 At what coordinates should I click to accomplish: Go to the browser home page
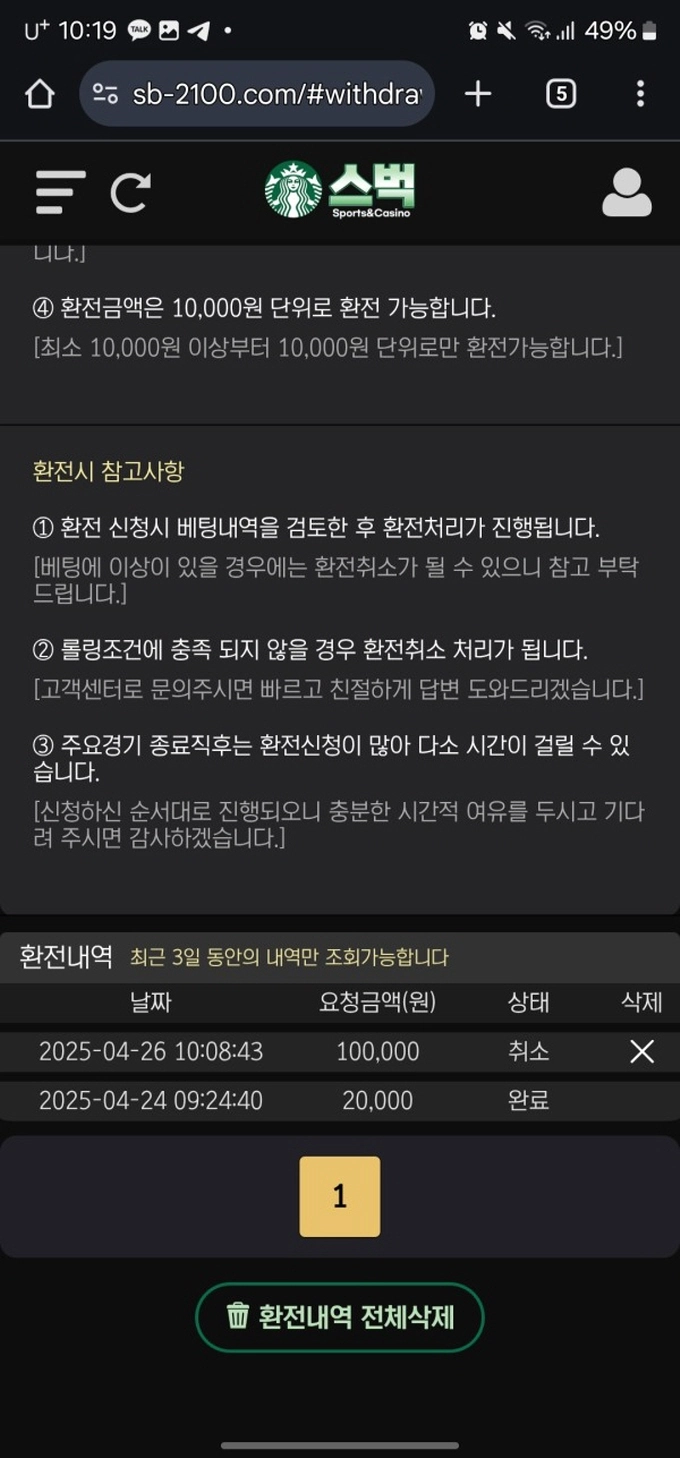click(39, 94)
